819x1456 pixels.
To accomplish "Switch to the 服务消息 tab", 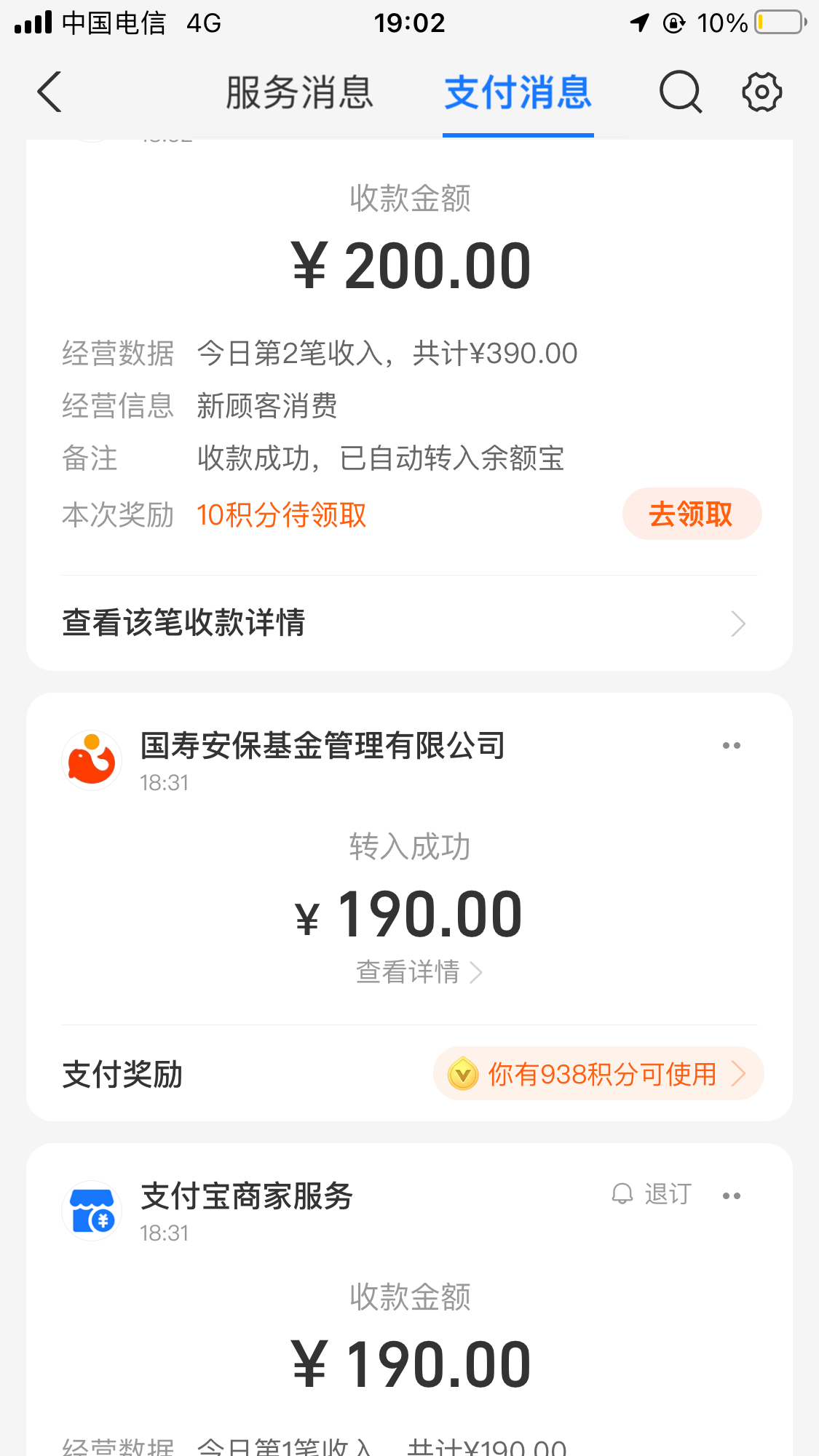I will (x=298, y=92).
